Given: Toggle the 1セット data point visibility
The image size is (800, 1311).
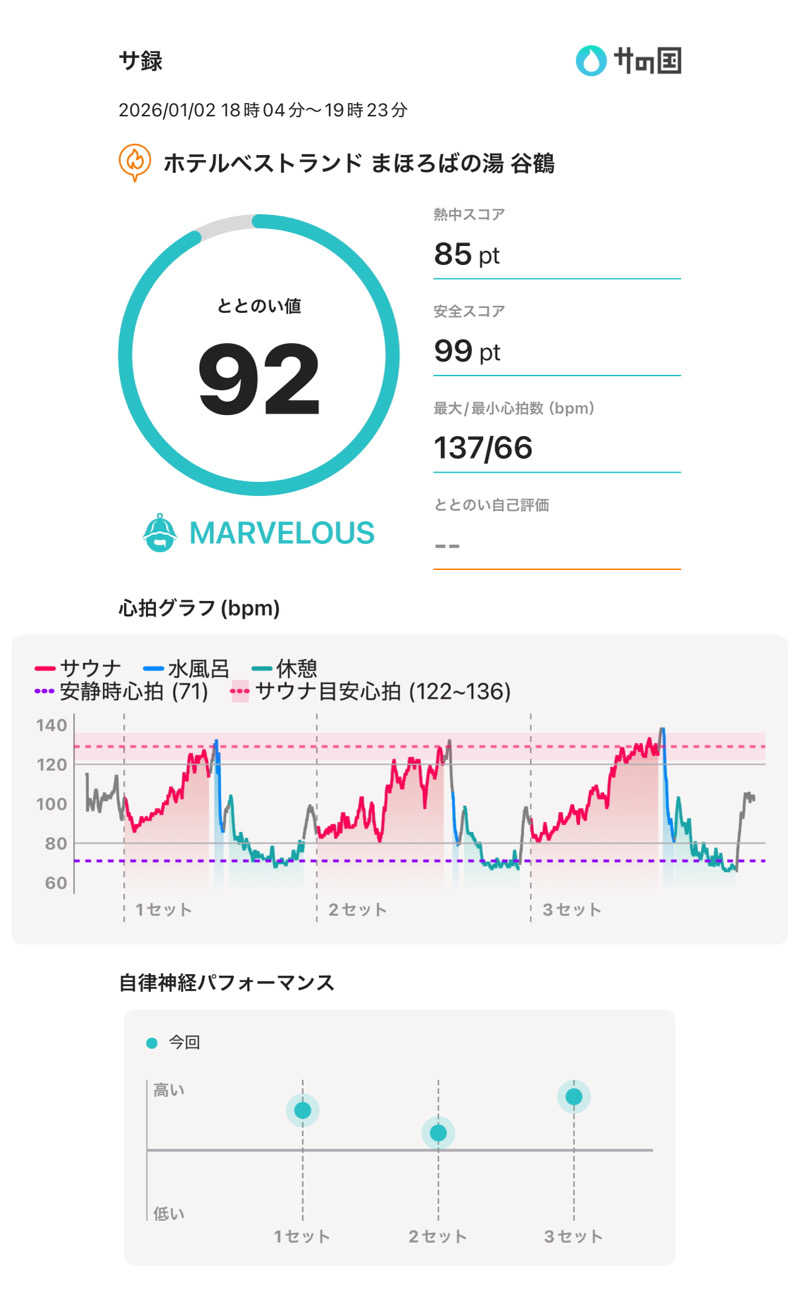Looking at the screenshot, I should coord(303,1109).
